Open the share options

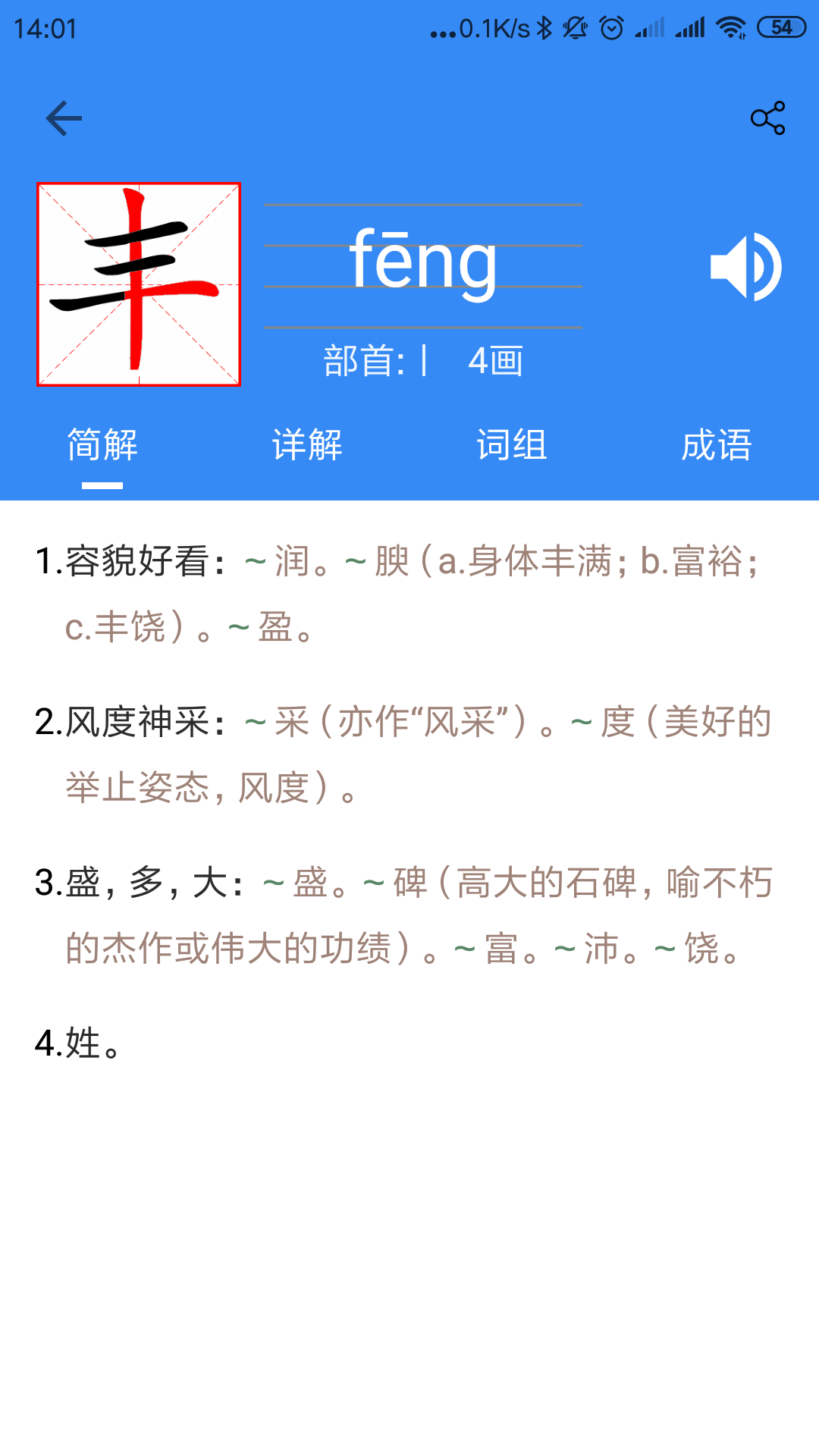[766, 118]
